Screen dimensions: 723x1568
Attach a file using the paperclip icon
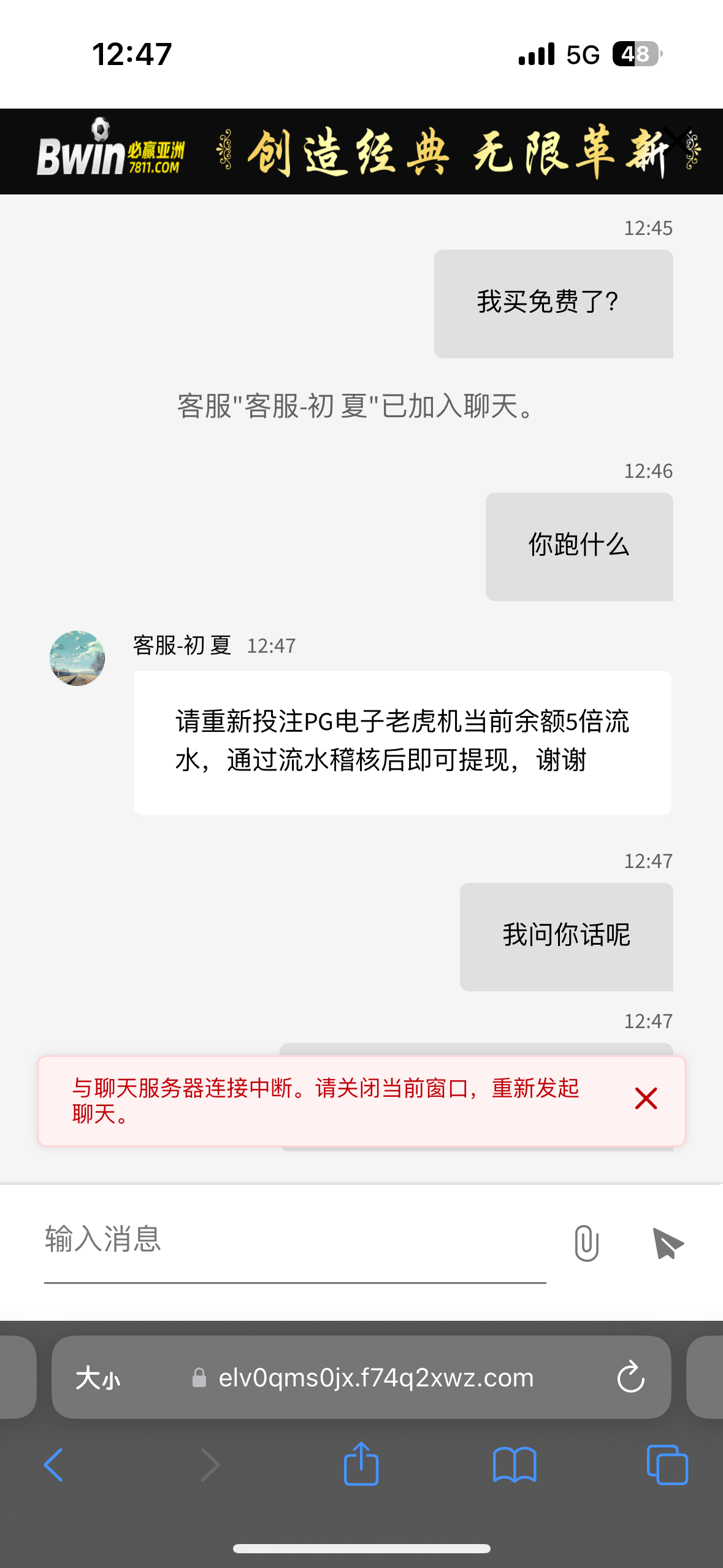click(x=586, y=1243)
